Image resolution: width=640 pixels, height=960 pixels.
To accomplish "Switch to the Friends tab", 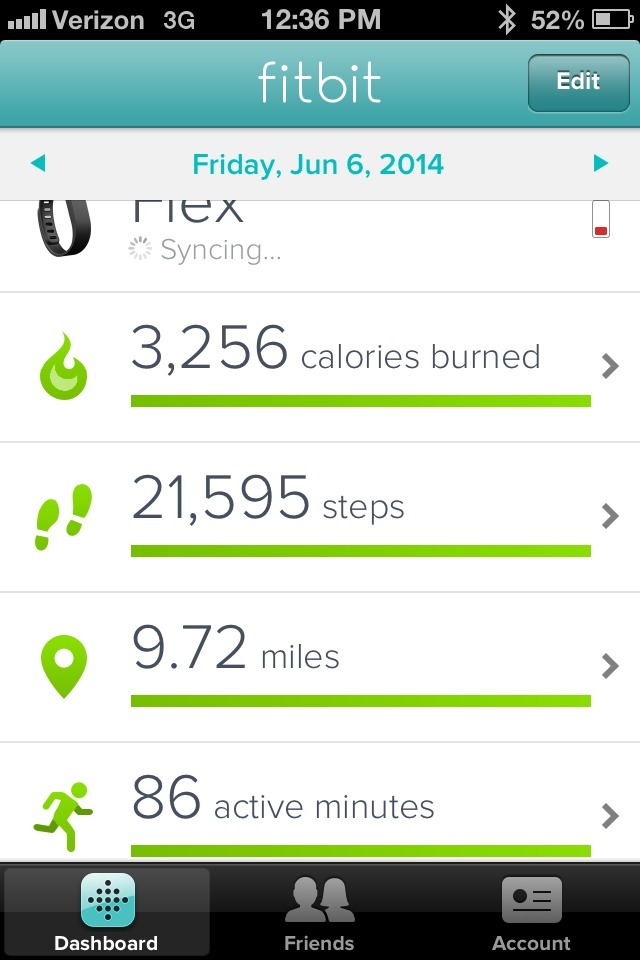I will point(319,914).
